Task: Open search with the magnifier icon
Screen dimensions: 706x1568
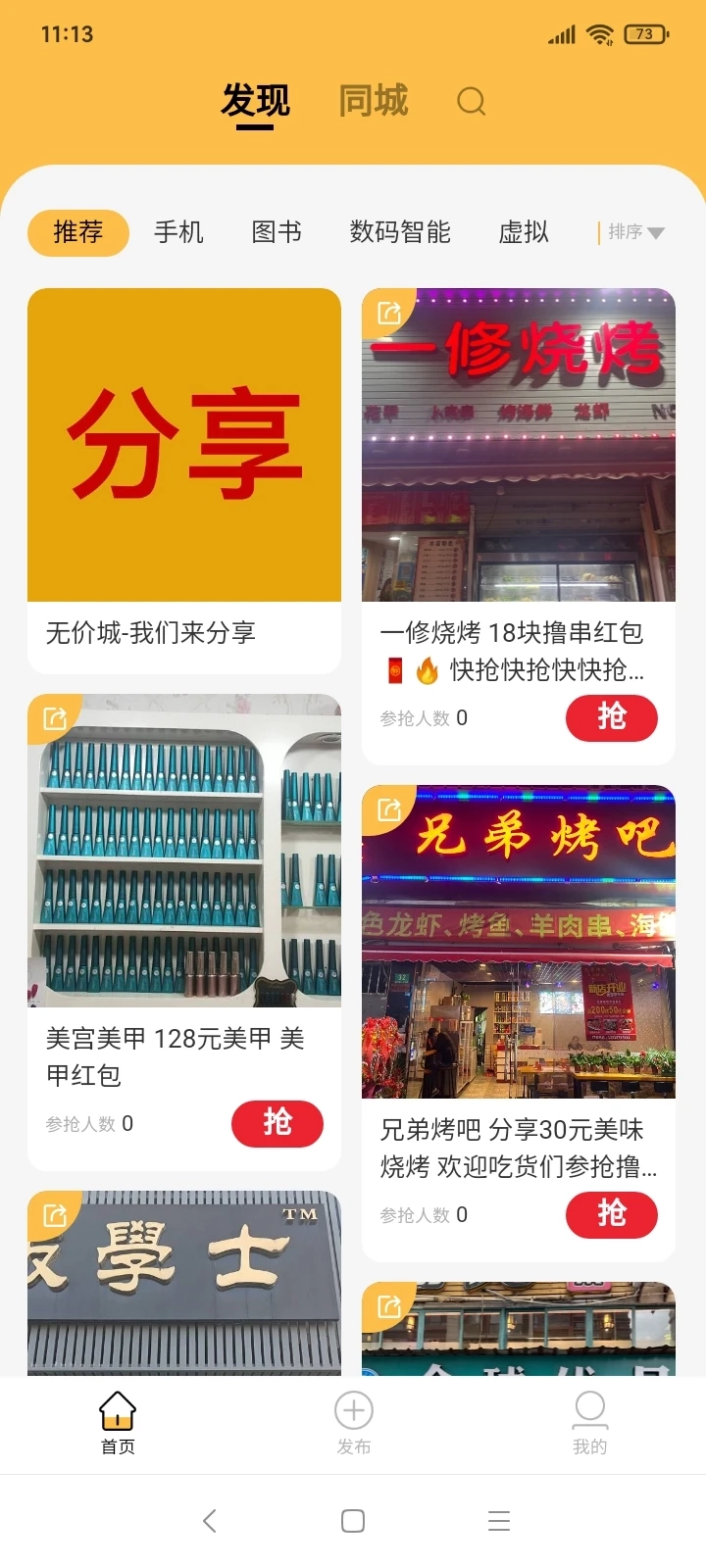Action: [472, 101]
